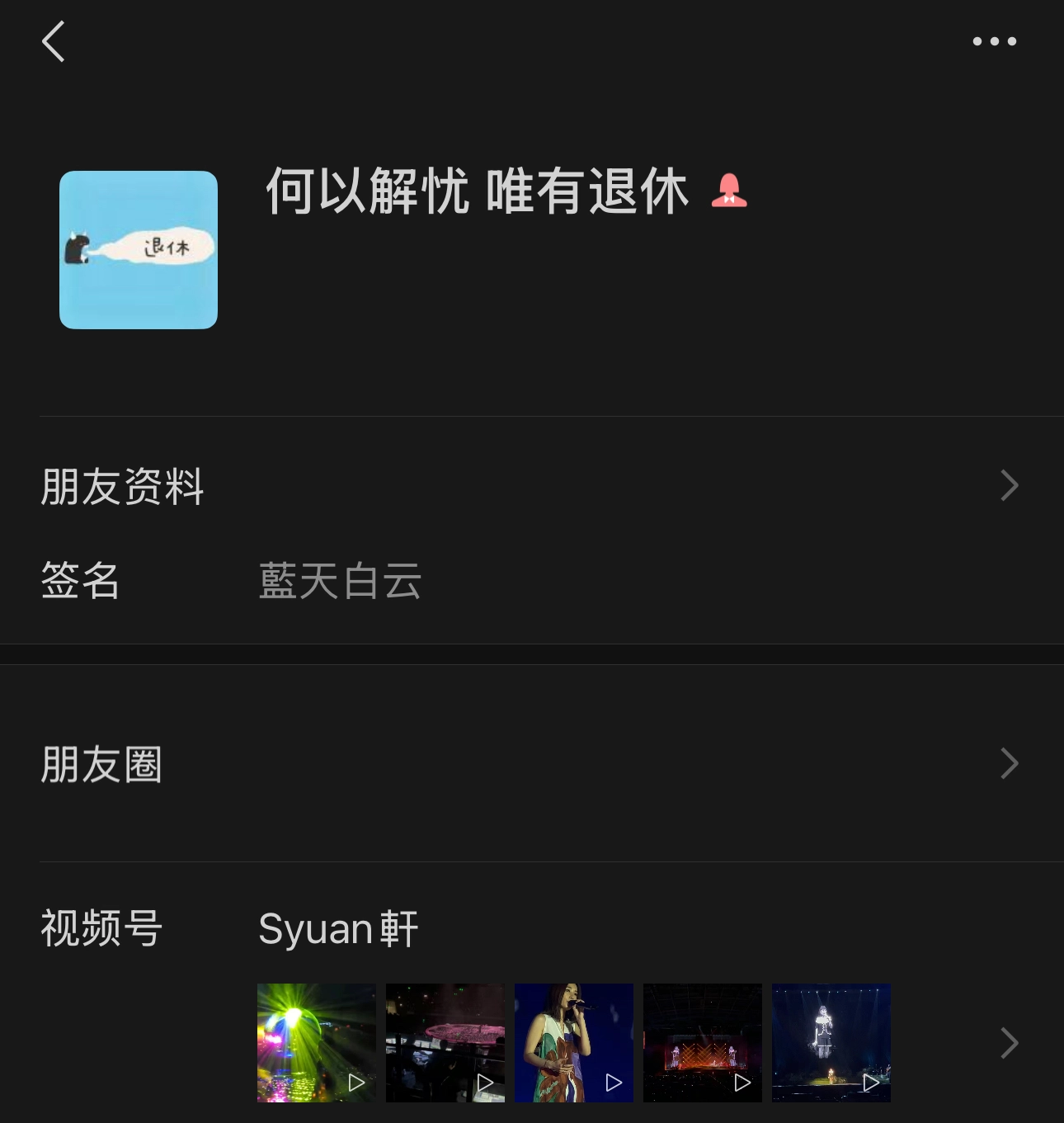
Task: Expand the 朋友资料 profile details
Action: click(x=1008, y=486)
